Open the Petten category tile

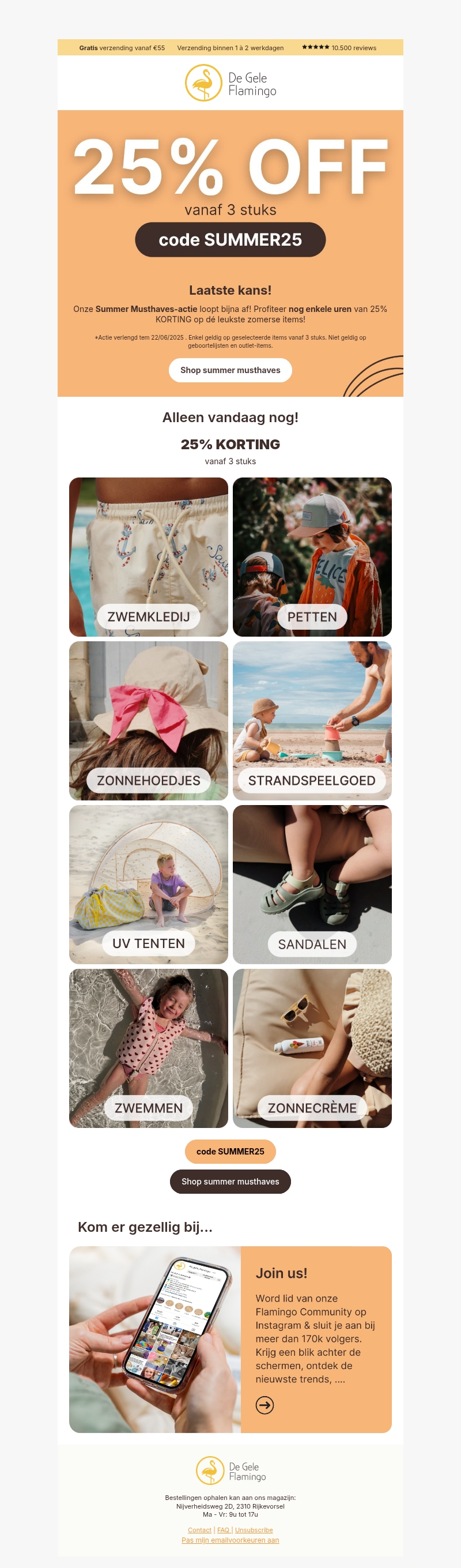[312, 556]
